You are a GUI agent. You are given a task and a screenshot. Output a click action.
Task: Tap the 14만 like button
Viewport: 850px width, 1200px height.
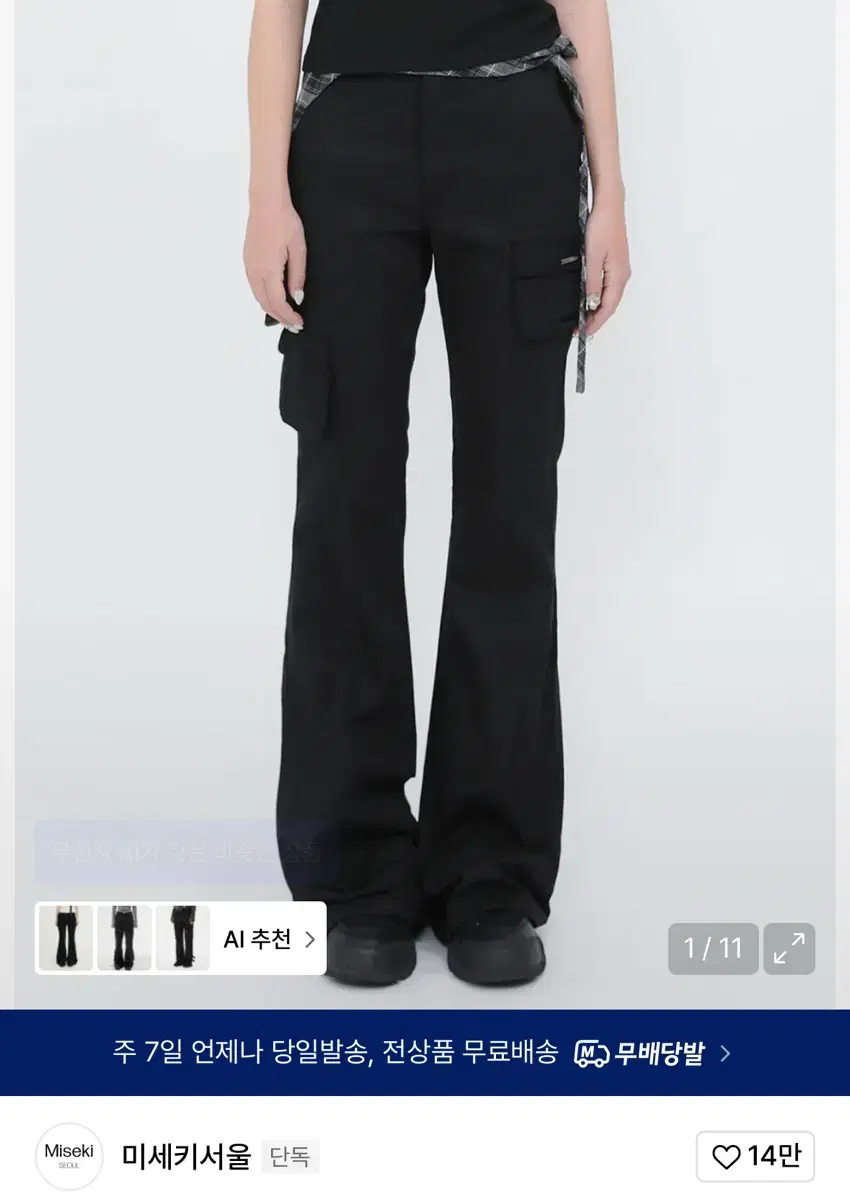(755, 1156)
